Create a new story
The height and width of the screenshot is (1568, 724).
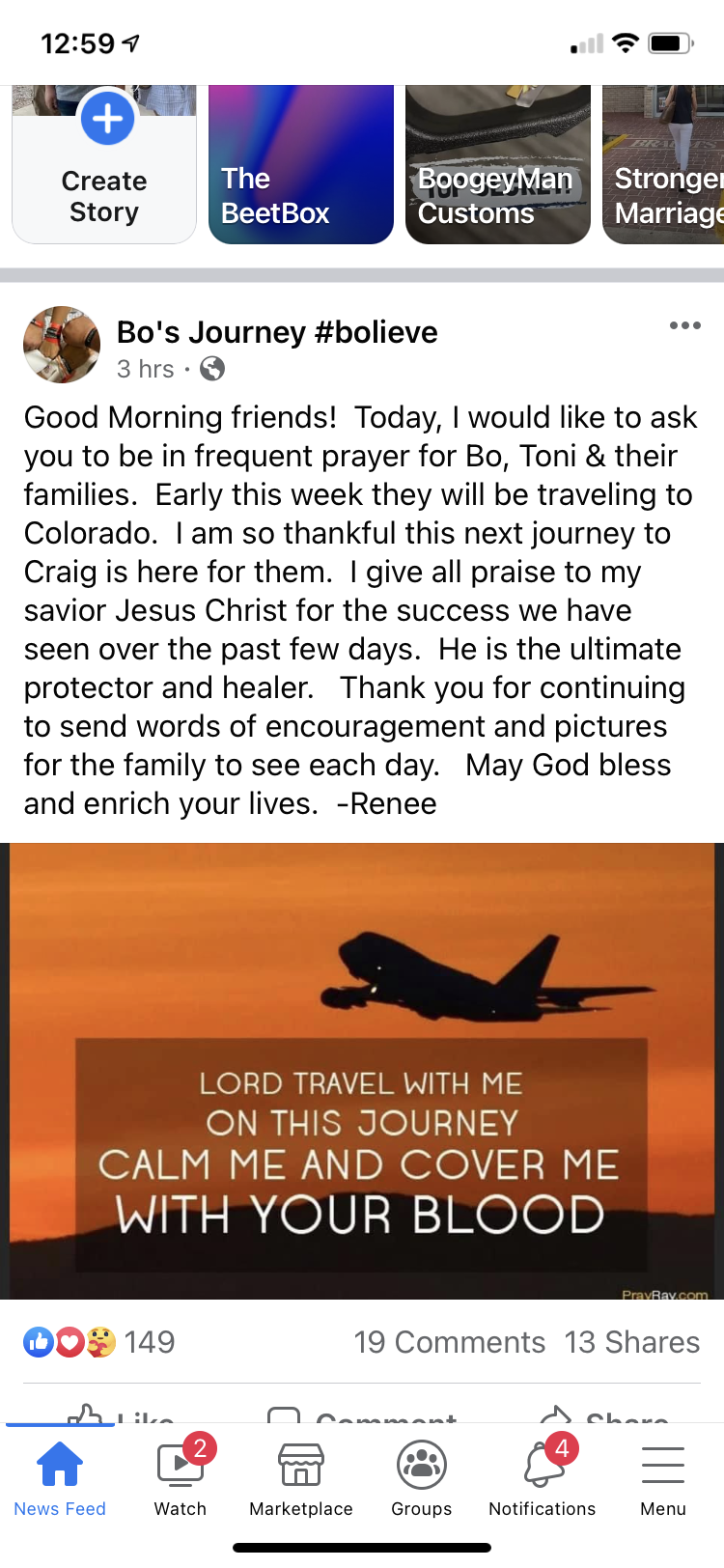click(x=104, y=164)
